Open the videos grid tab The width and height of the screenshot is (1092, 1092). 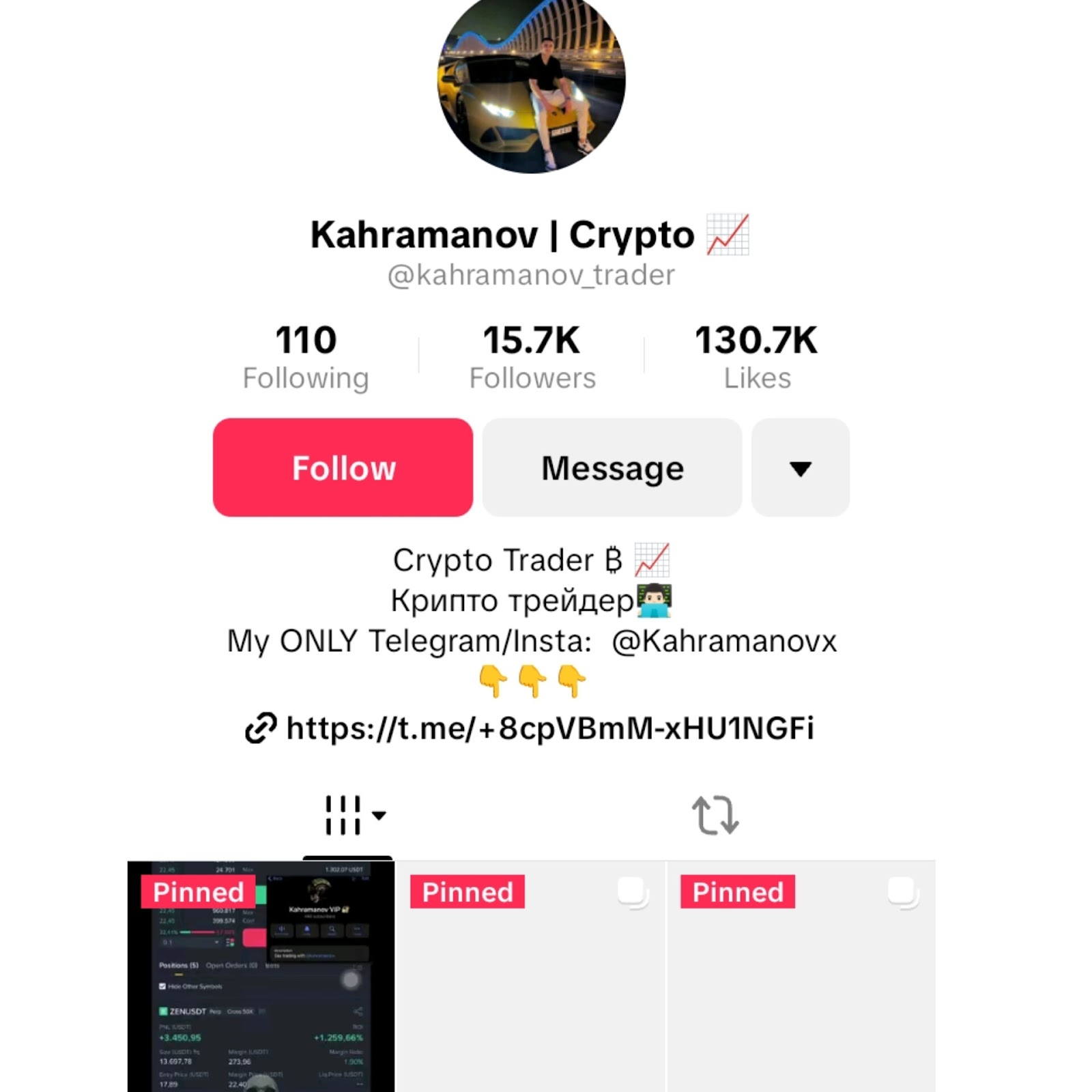tap(348, 815)
